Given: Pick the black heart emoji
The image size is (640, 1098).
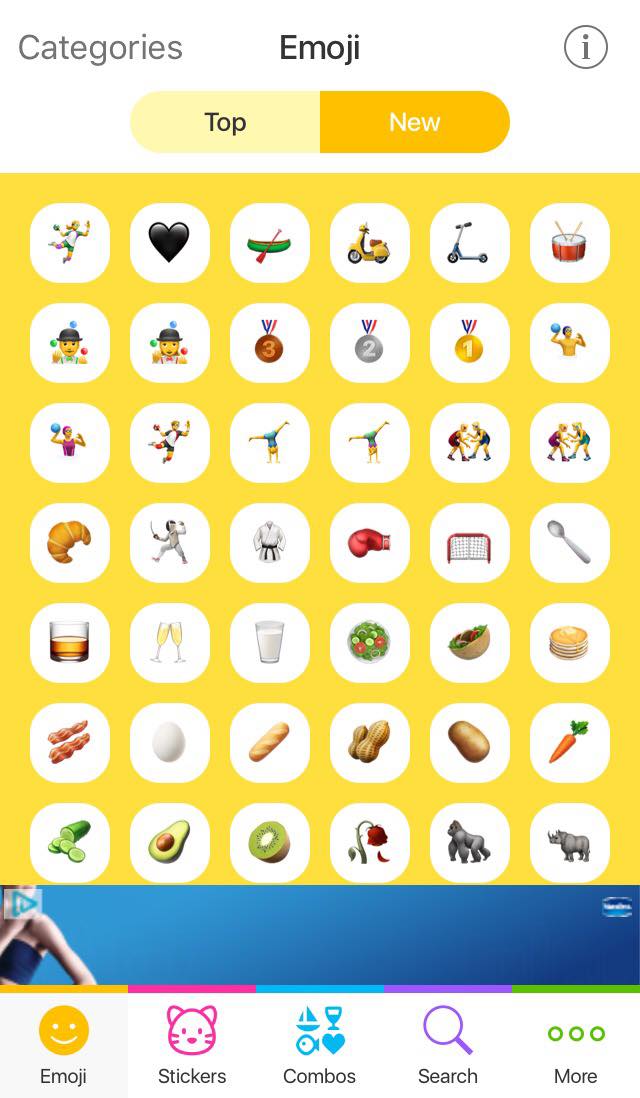Looking at the screenshot, I should [x=169, y=243].
